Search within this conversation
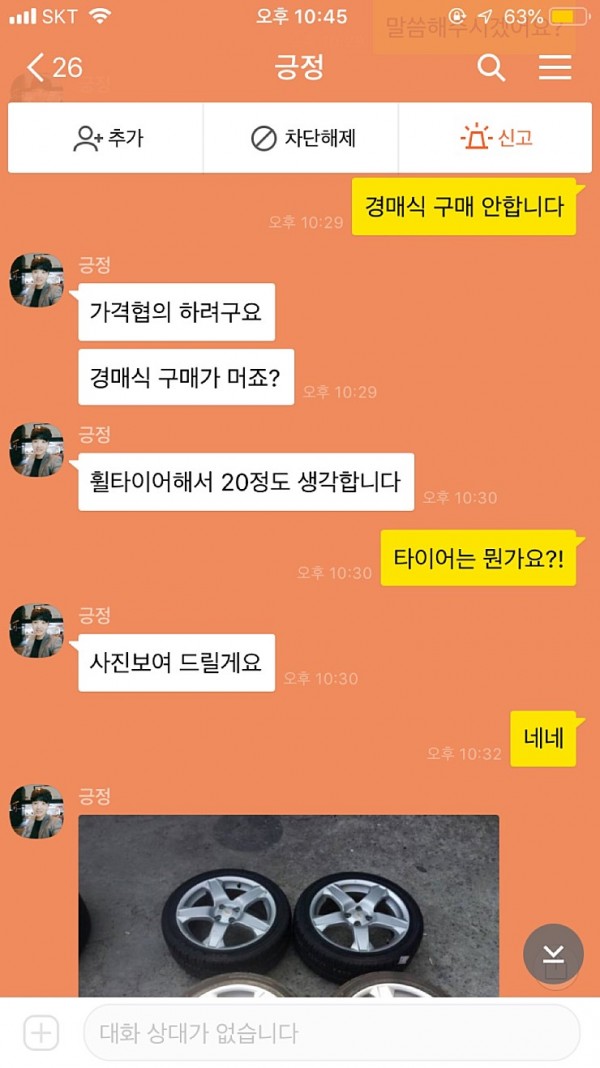The image size is (600, 1068). click(491, 68)
